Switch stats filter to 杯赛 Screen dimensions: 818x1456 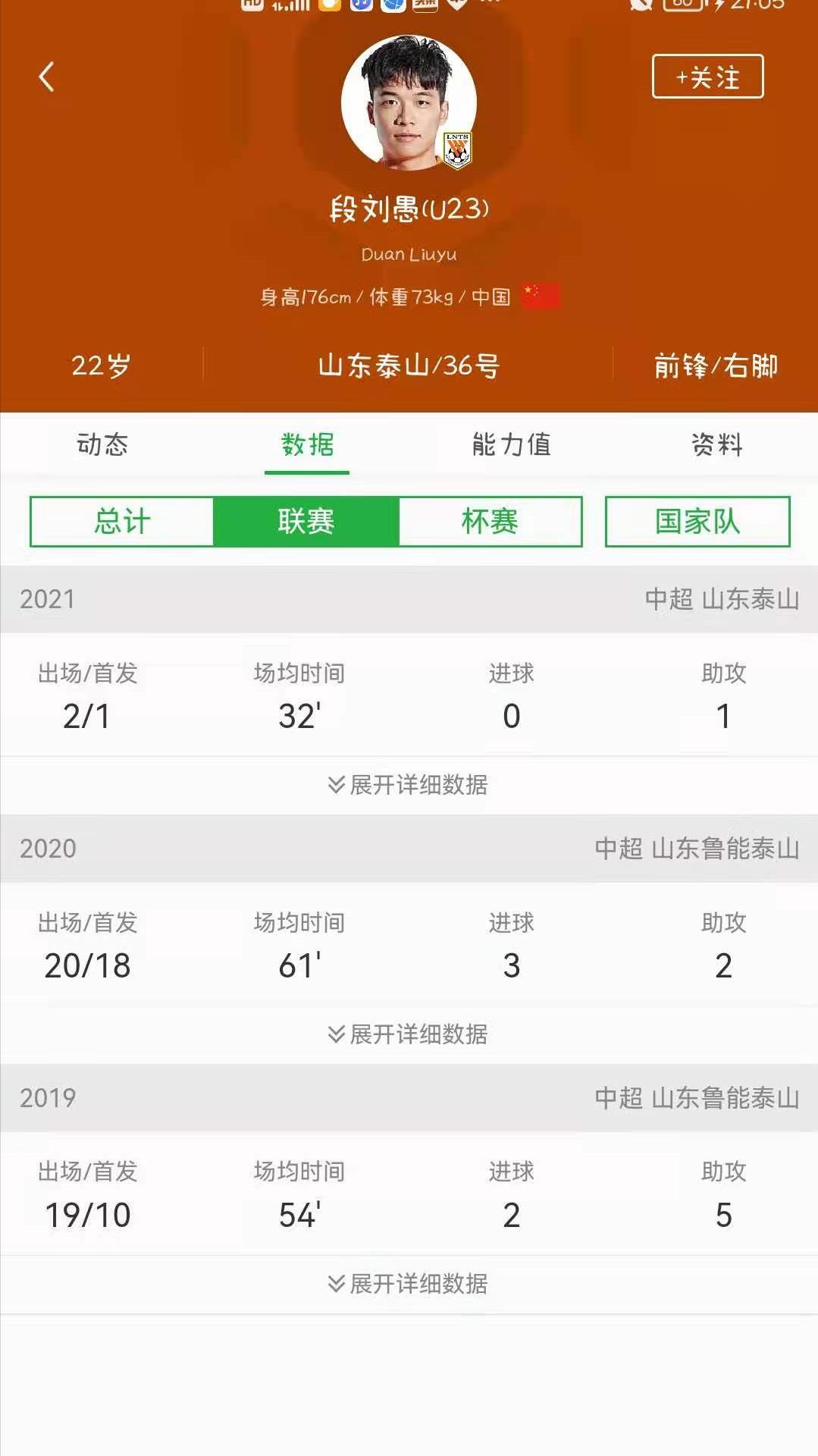point(491,522)
